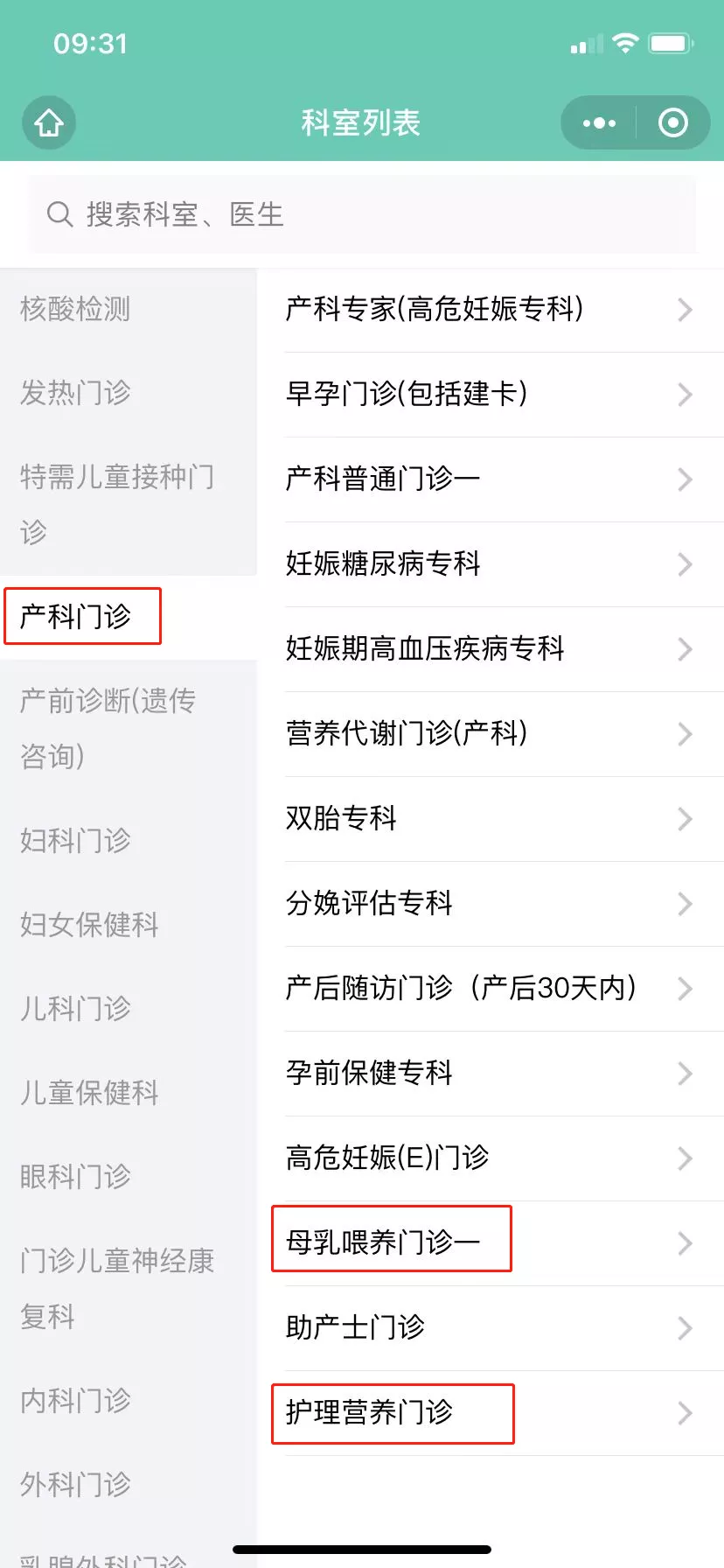Screen dimensions: 724x1568
Task: Tap the home icon in header
Action: pyautogui.click(x=49, y=122)
